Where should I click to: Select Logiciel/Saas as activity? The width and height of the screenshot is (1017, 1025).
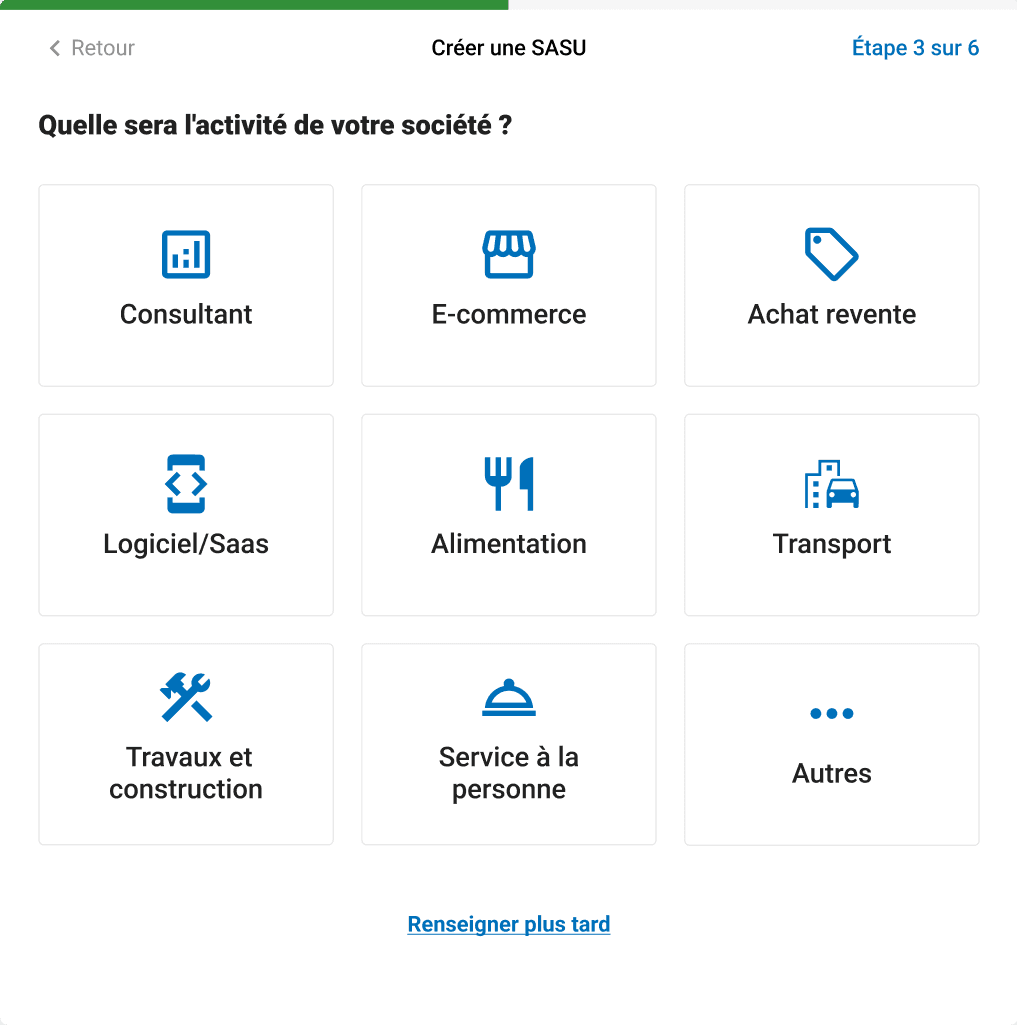coord(186,515)
